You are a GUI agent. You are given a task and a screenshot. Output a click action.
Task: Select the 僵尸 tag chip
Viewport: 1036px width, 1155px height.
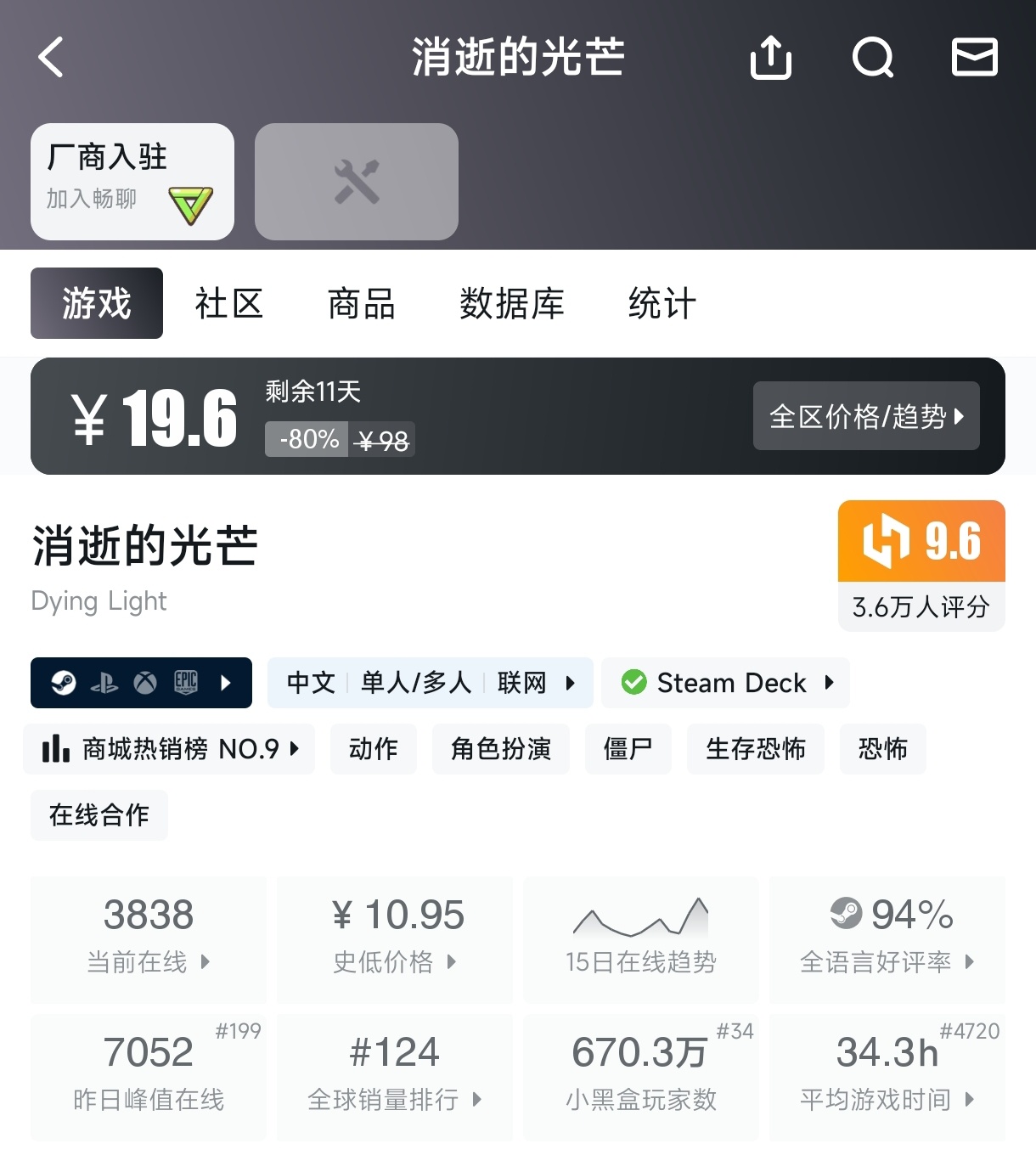pos(628,749)
